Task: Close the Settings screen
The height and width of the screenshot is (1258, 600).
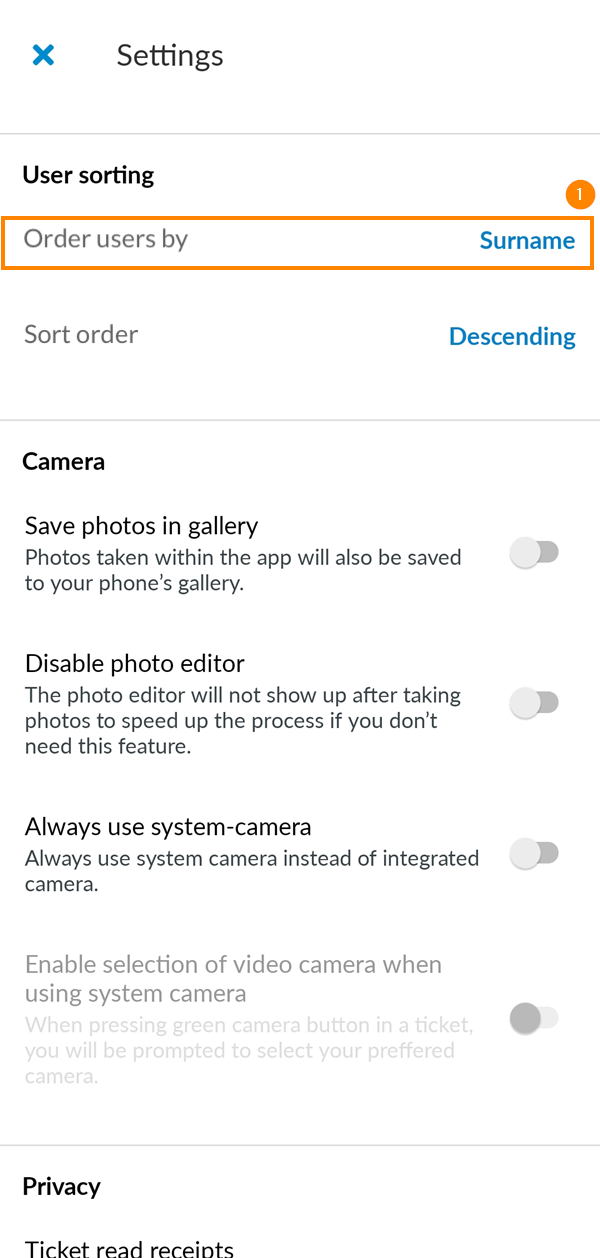Action: (x=43, y=55)
